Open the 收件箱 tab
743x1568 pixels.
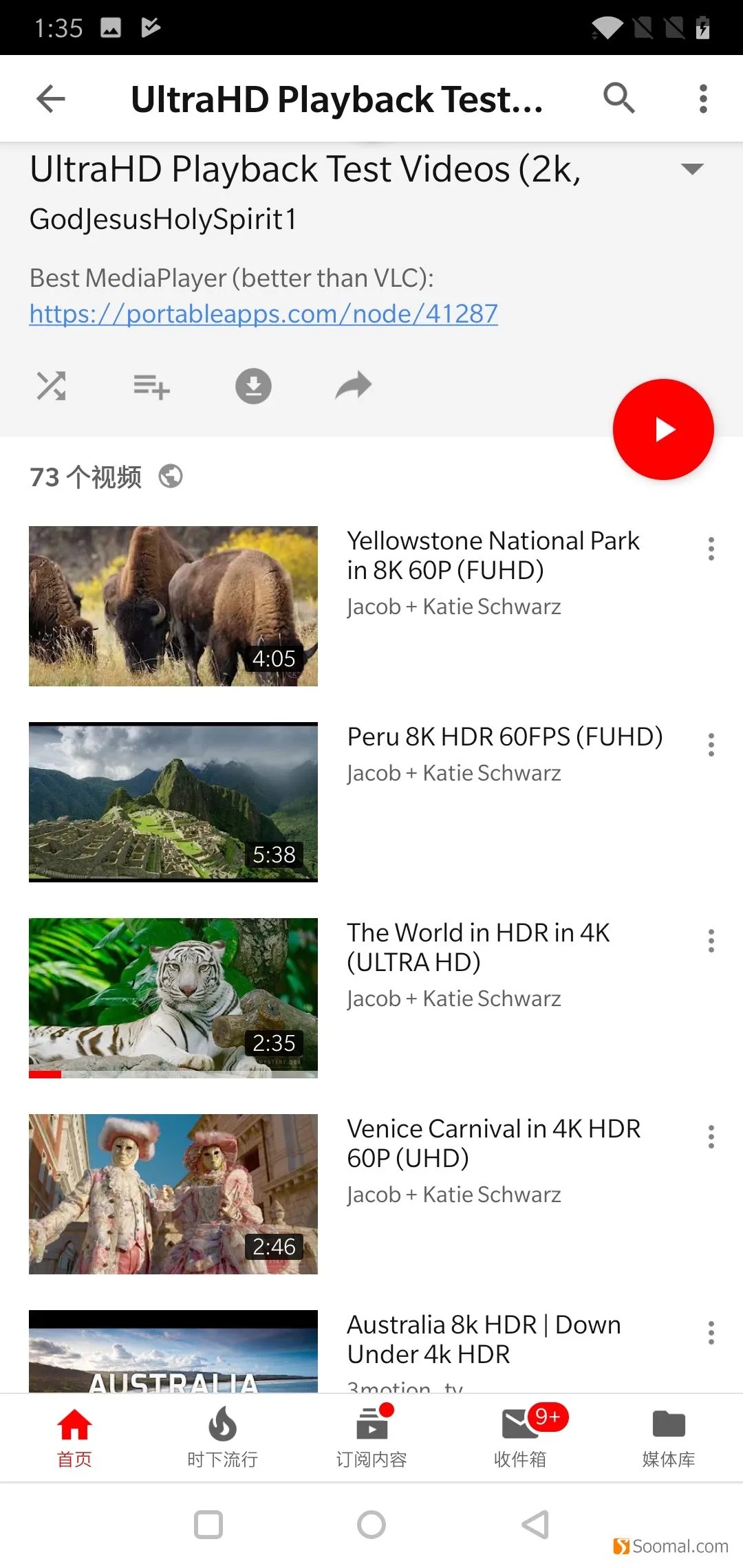point(520,1437)
